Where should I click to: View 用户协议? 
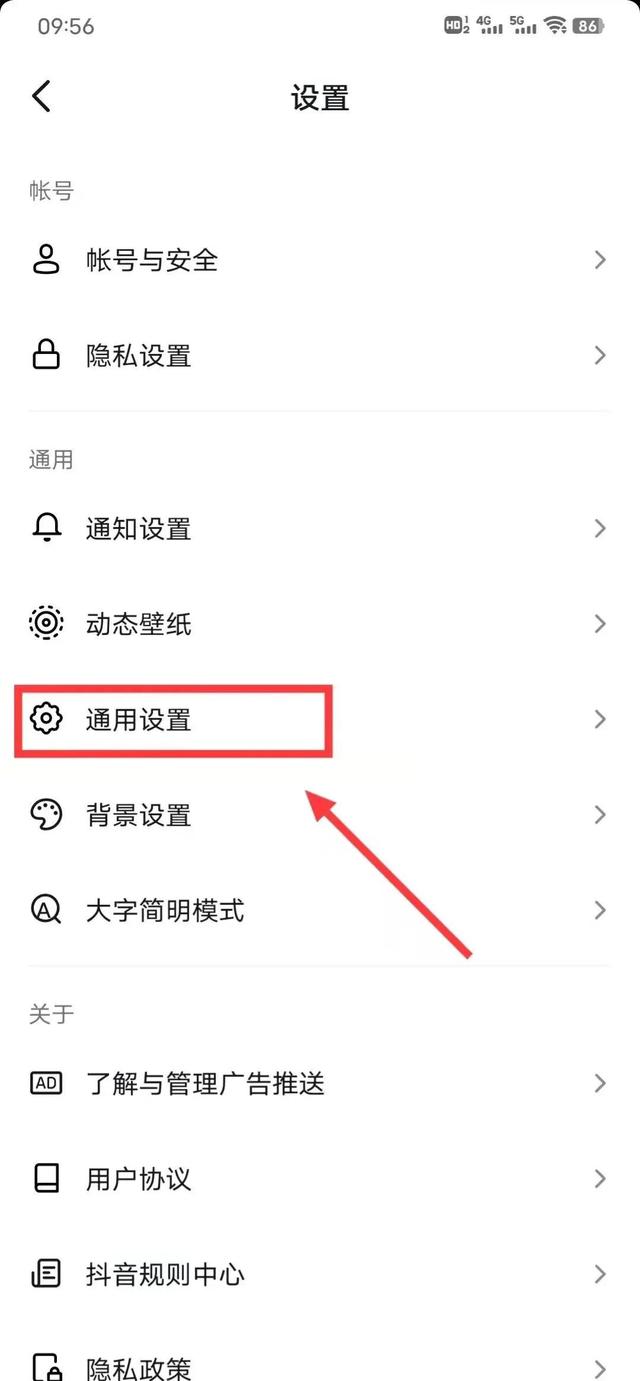(318, 1179)
